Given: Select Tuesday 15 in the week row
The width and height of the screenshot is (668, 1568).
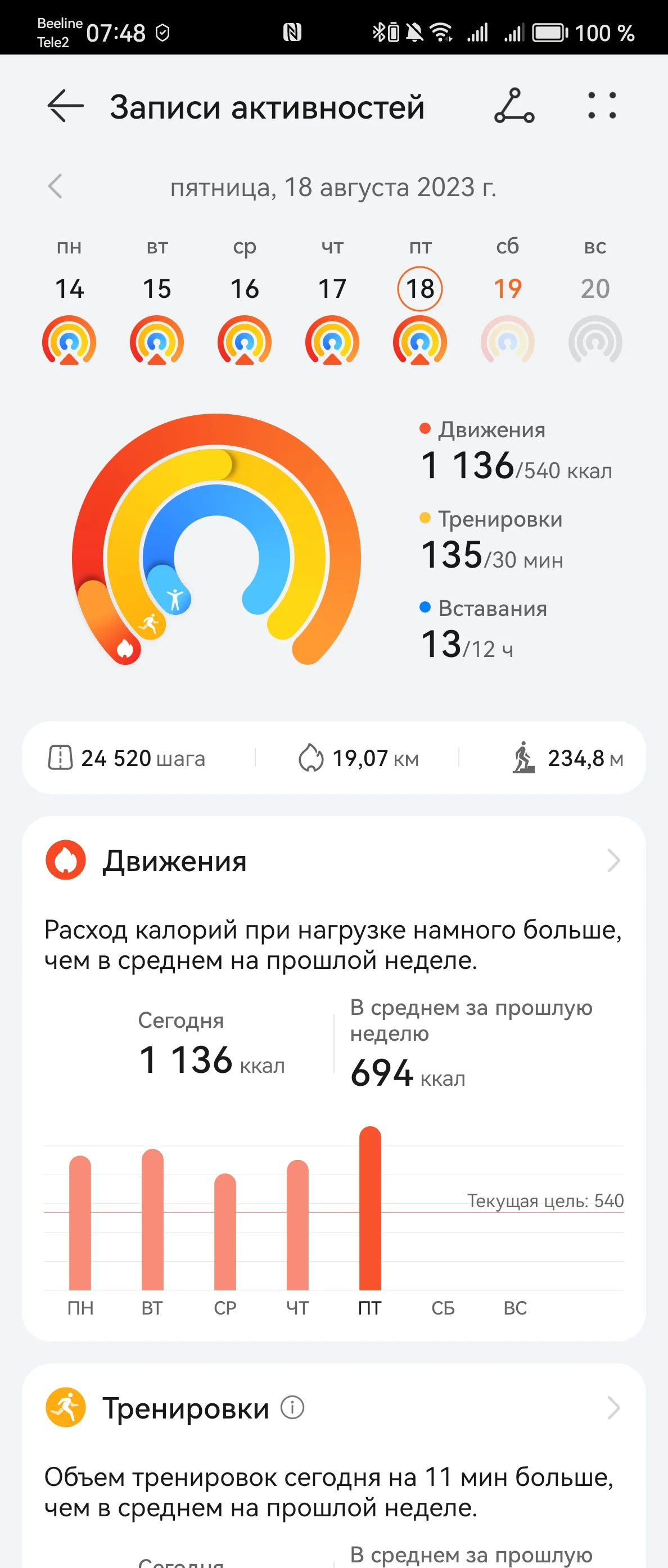Looking at the screenshot, I should [x=157, y=288].
